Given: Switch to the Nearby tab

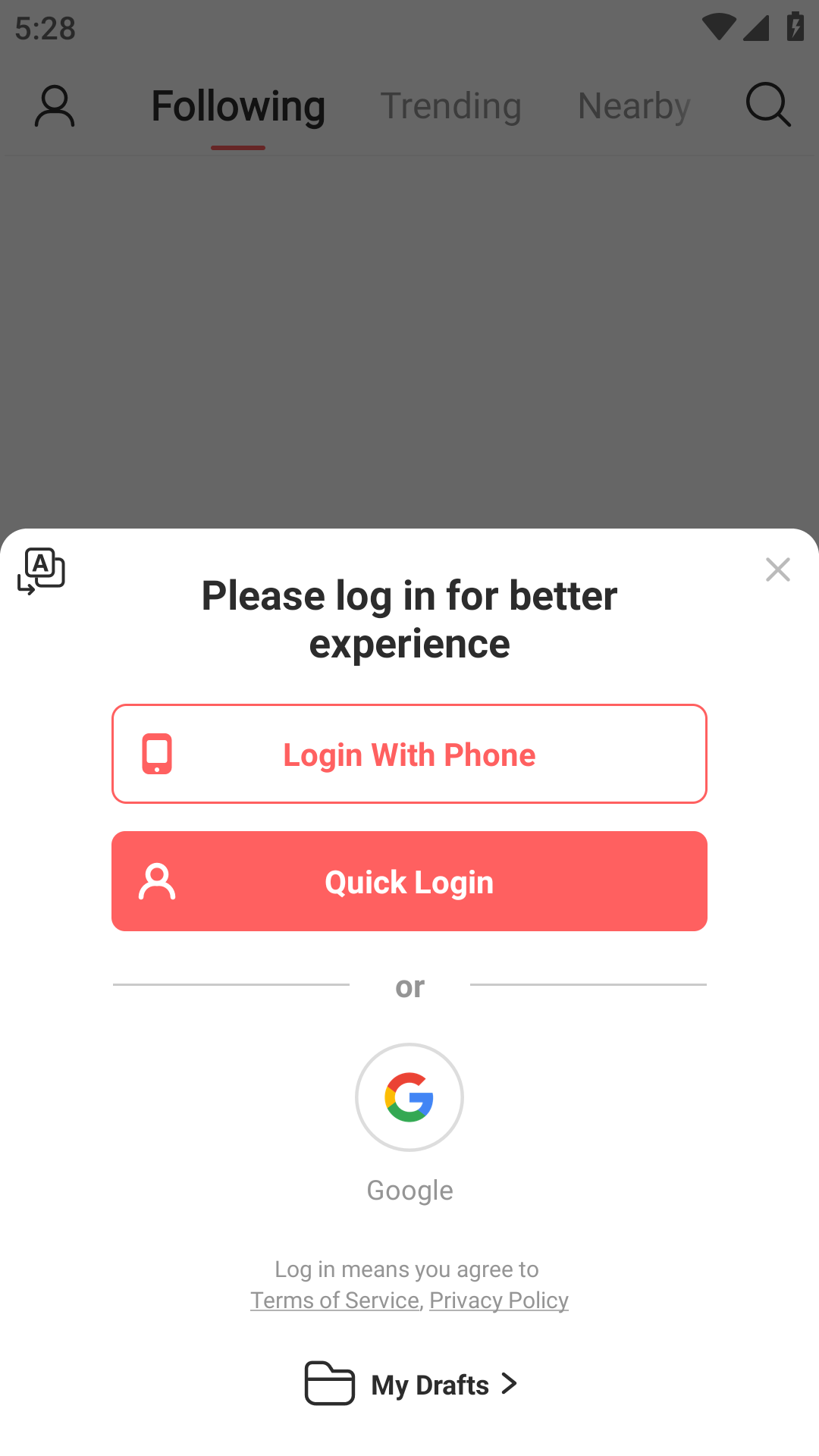Looking at the screenshot, I should (x=634, y=106).
